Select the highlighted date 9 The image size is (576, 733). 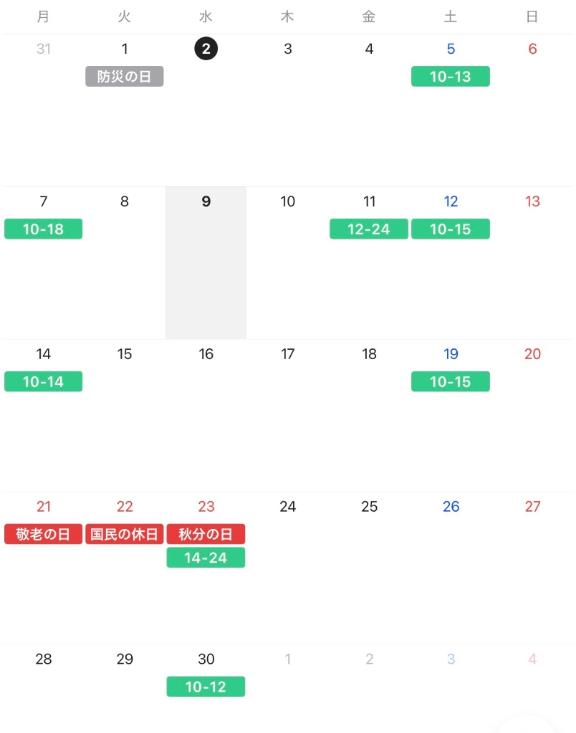(x=206, y=201)
